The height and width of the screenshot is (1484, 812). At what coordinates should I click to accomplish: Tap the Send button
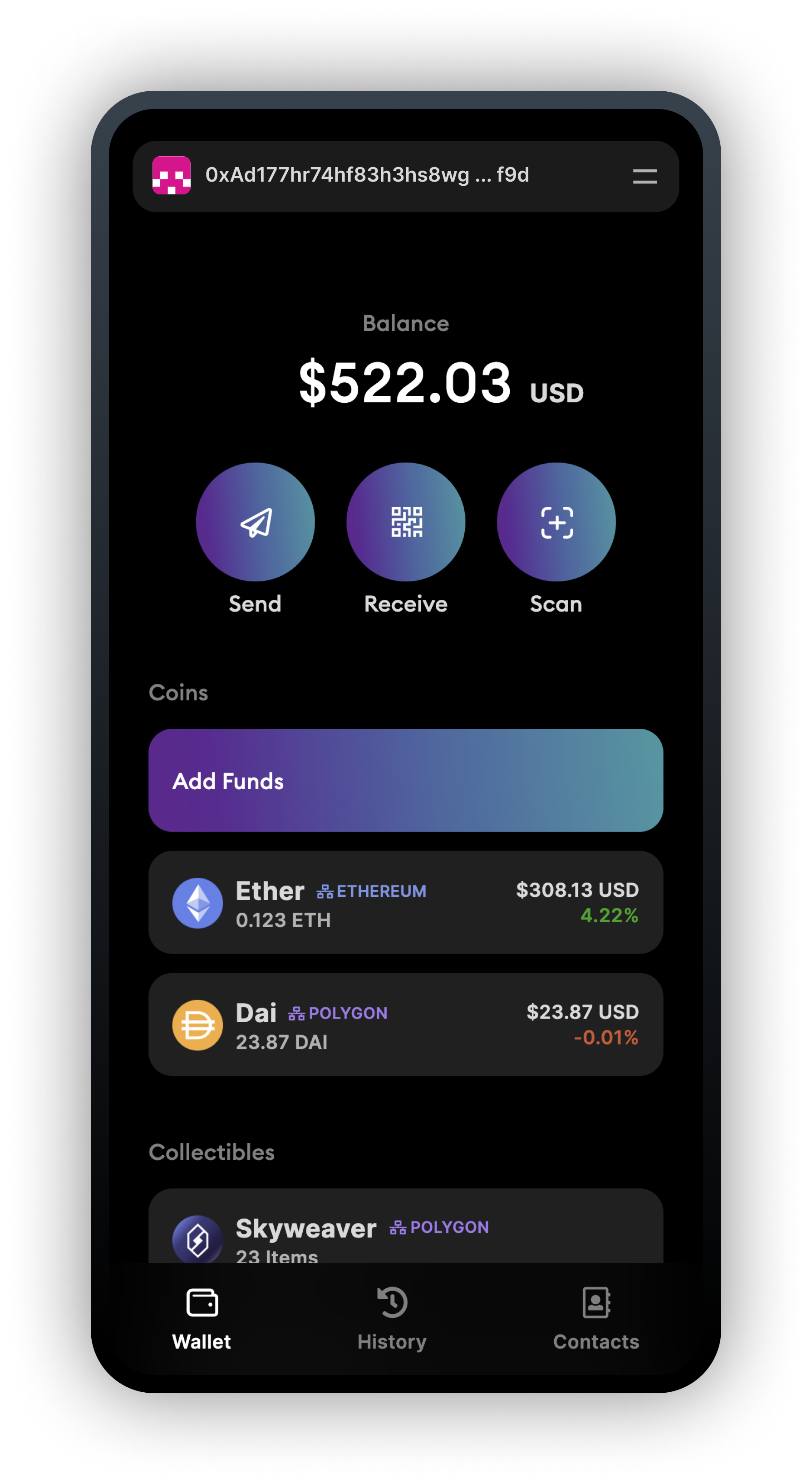(x=255, y=522)
